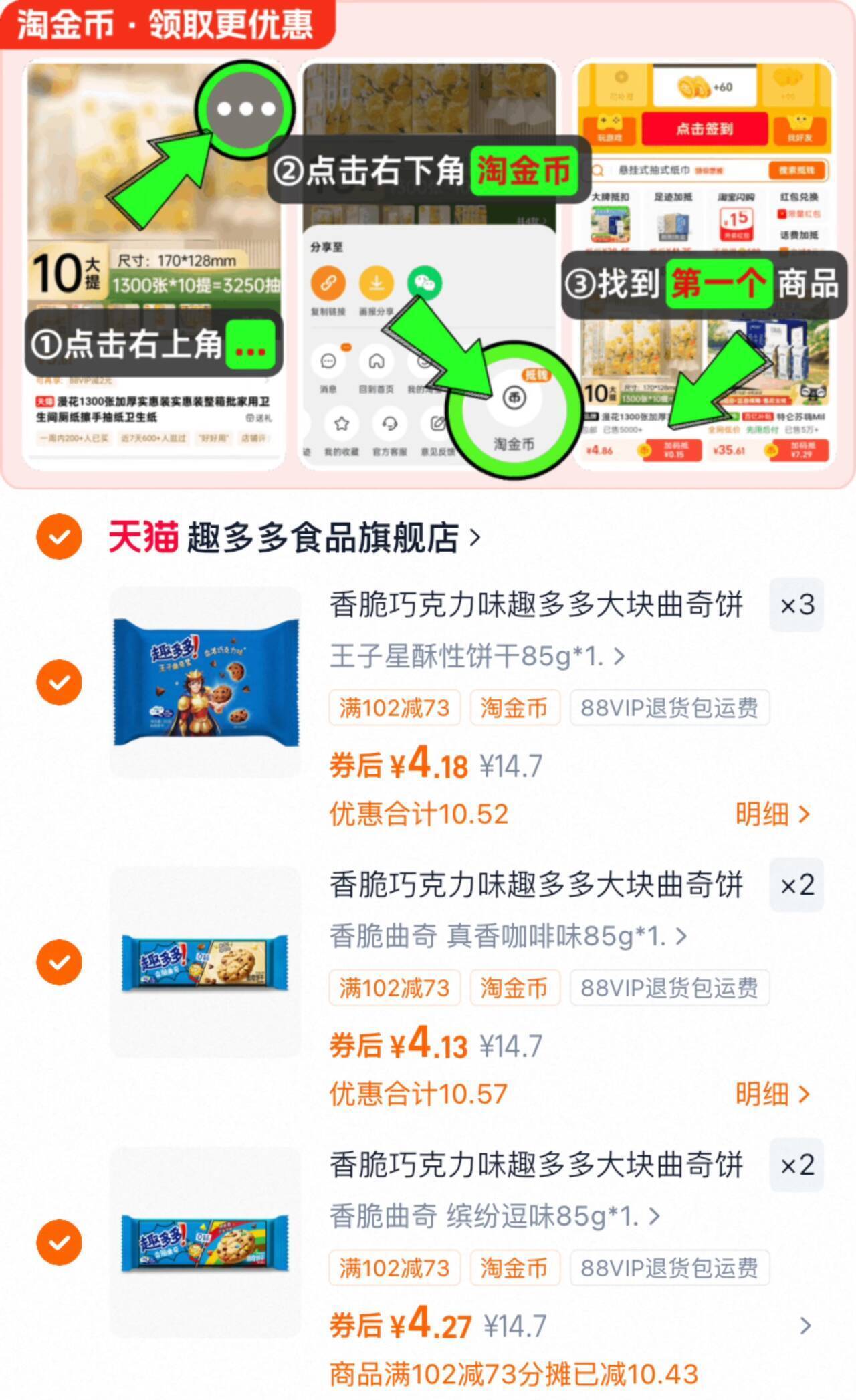Deselect the 缤纷逗味 cookie item
The width and height of the screenshot is (856, 1400).
(x=59, y=1242)
